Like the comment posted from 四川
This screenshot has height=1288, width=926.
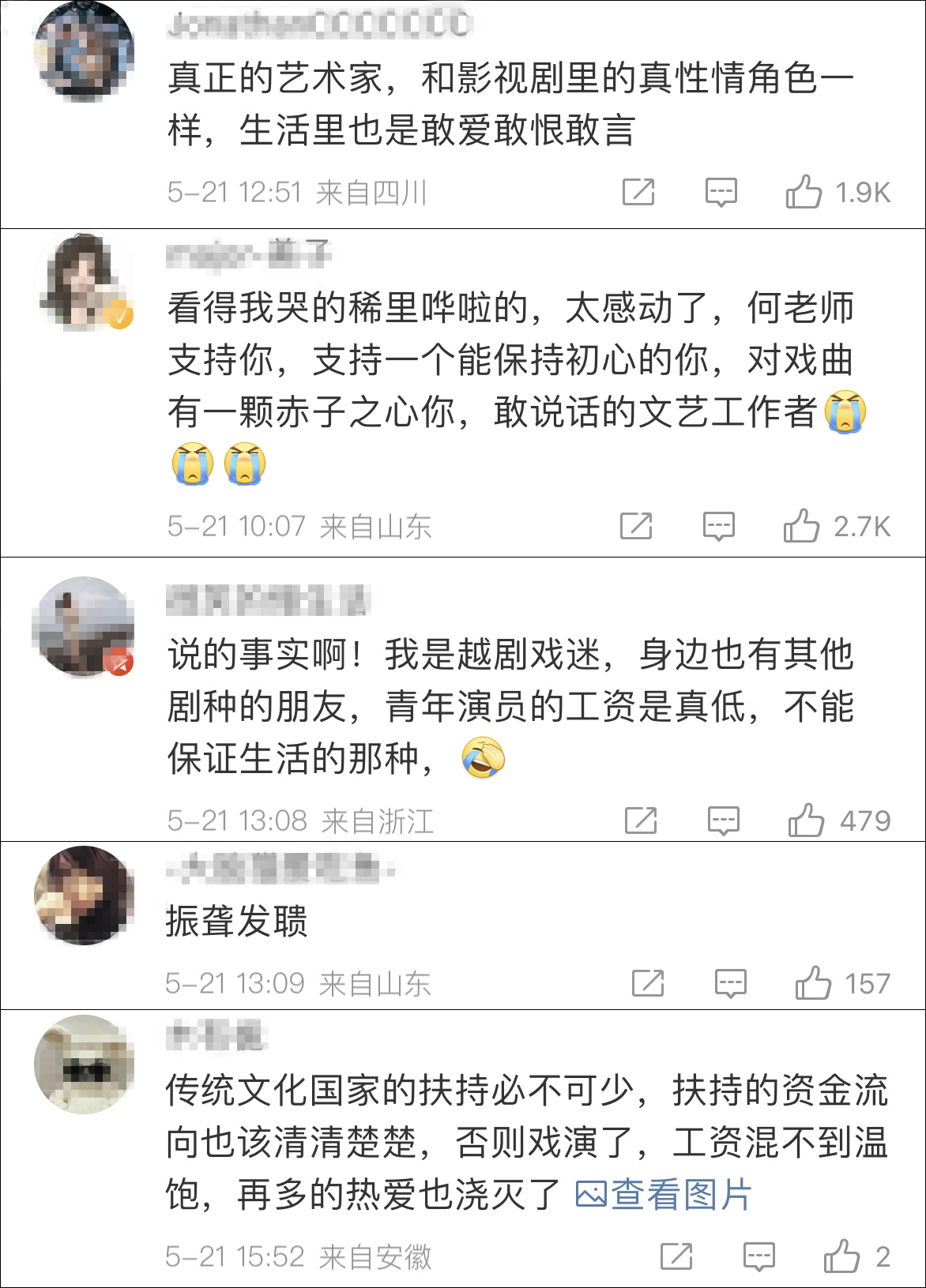pos(804,192)
